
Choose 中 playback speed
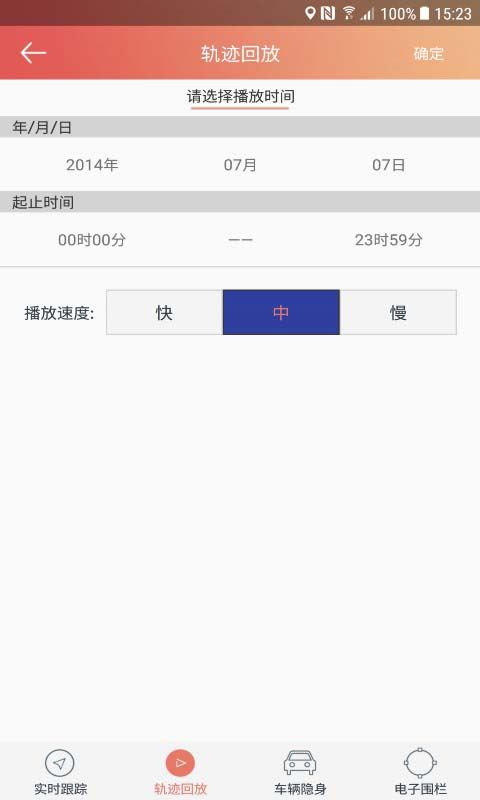click(281, 312)
